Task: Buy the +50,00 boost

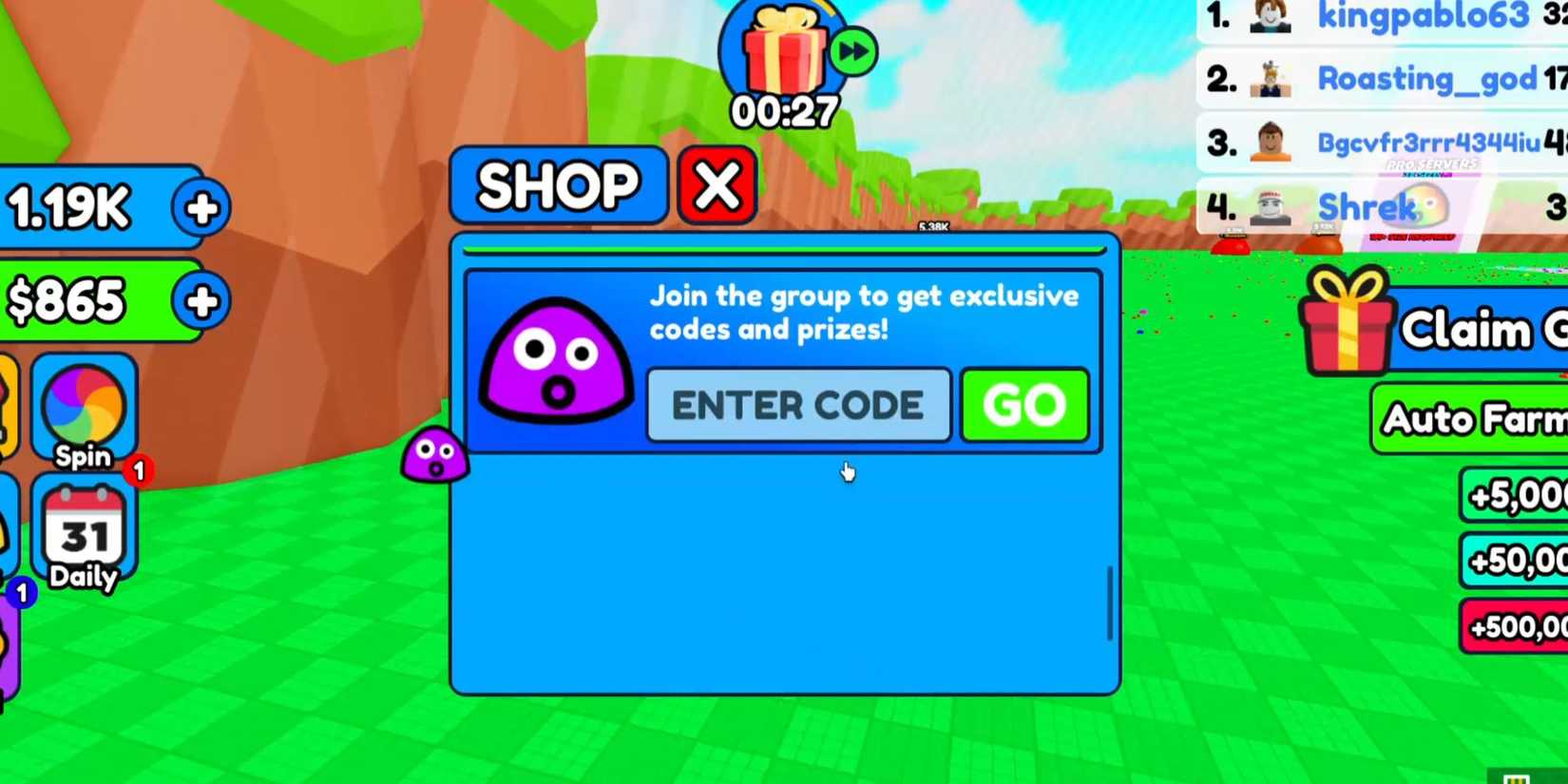Action: (x=1516, y=561)
